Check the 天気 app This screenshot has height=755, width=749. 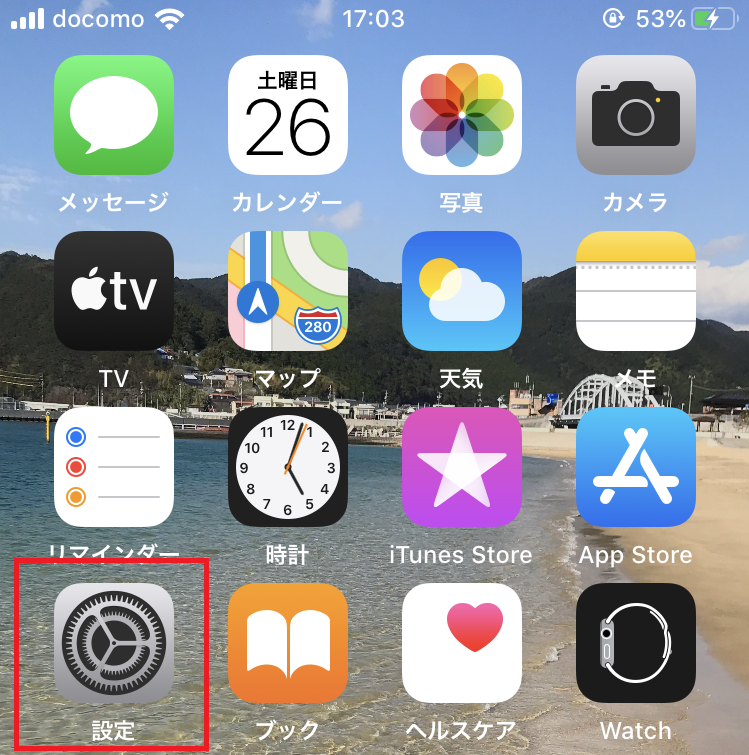[x=462, y=291]
